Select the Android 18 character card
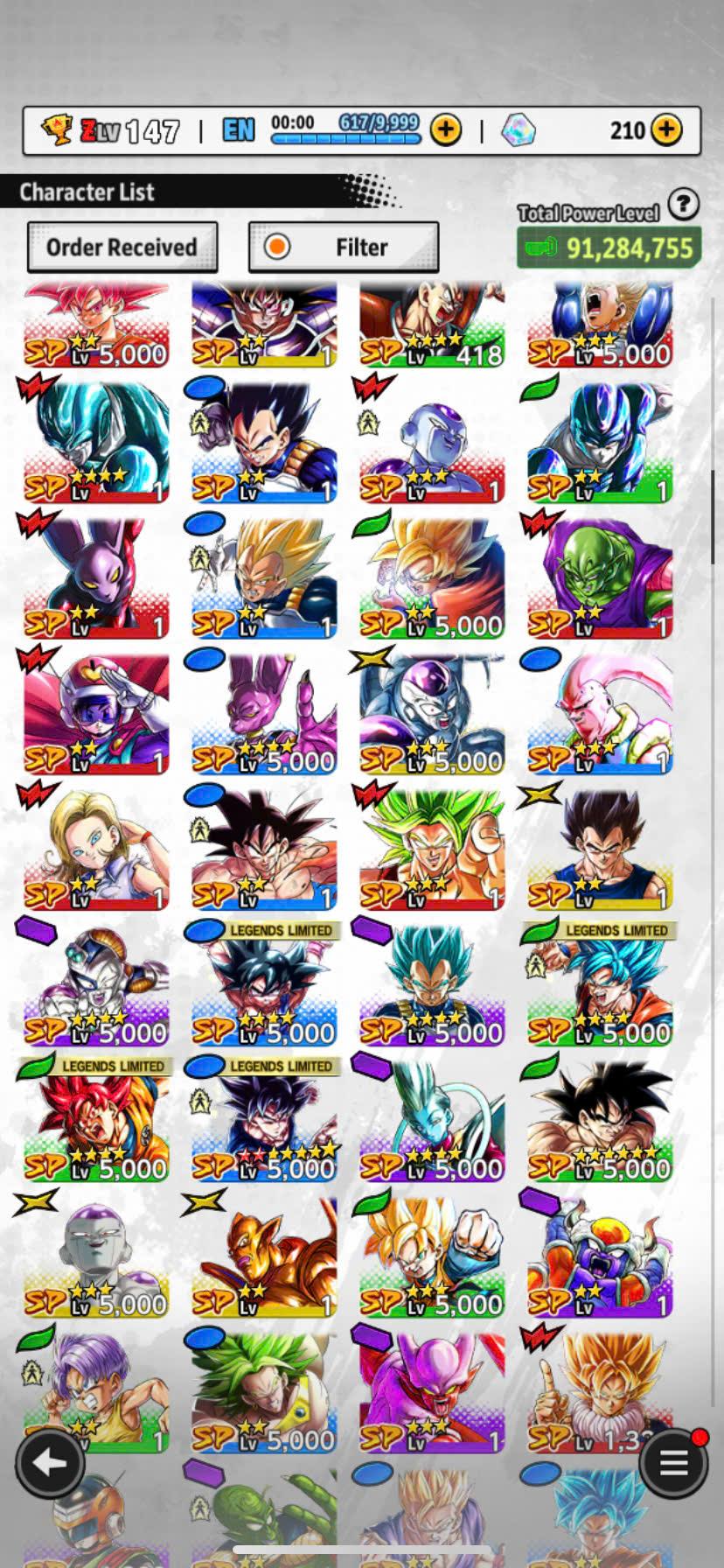 96,849
